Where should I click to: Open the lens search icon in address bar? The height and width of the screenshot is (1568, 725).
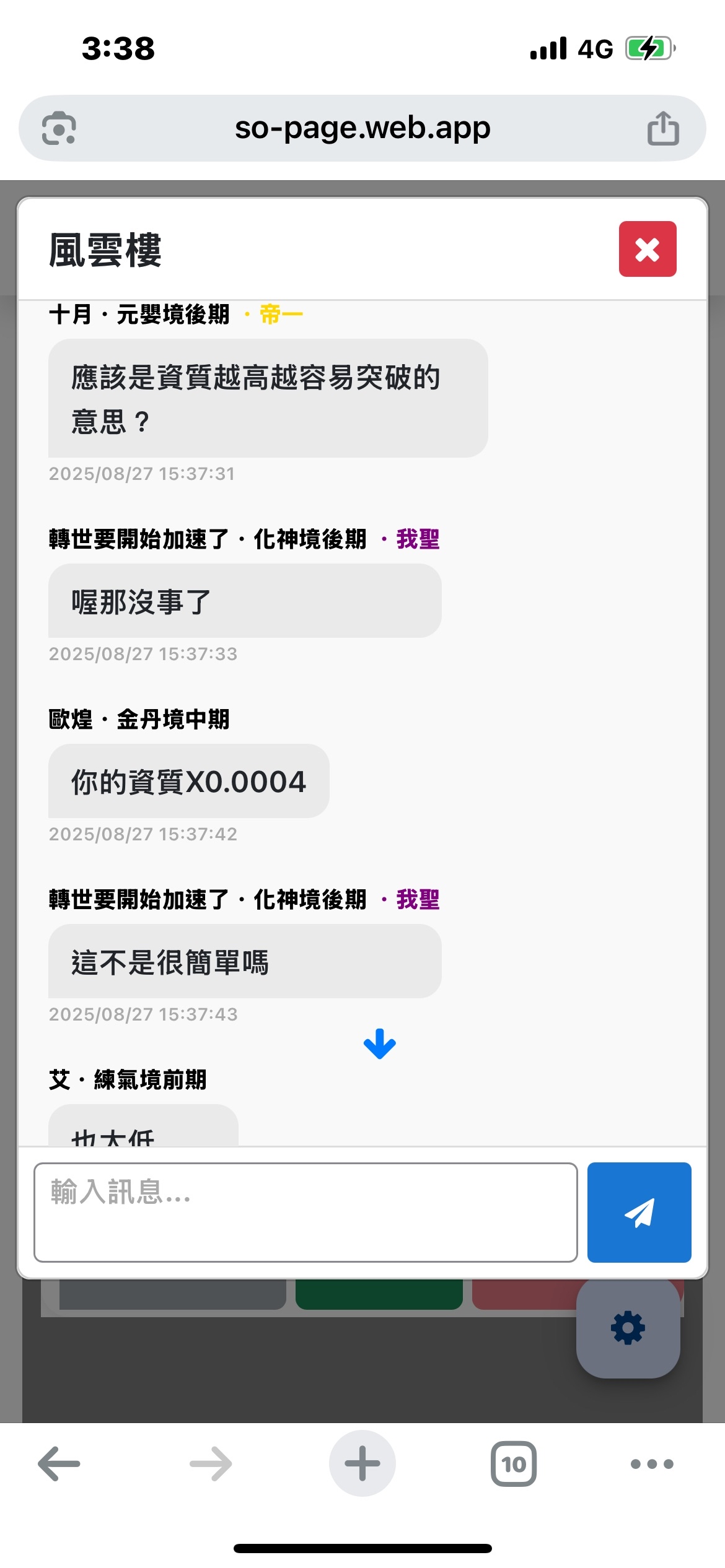(59, 129)
